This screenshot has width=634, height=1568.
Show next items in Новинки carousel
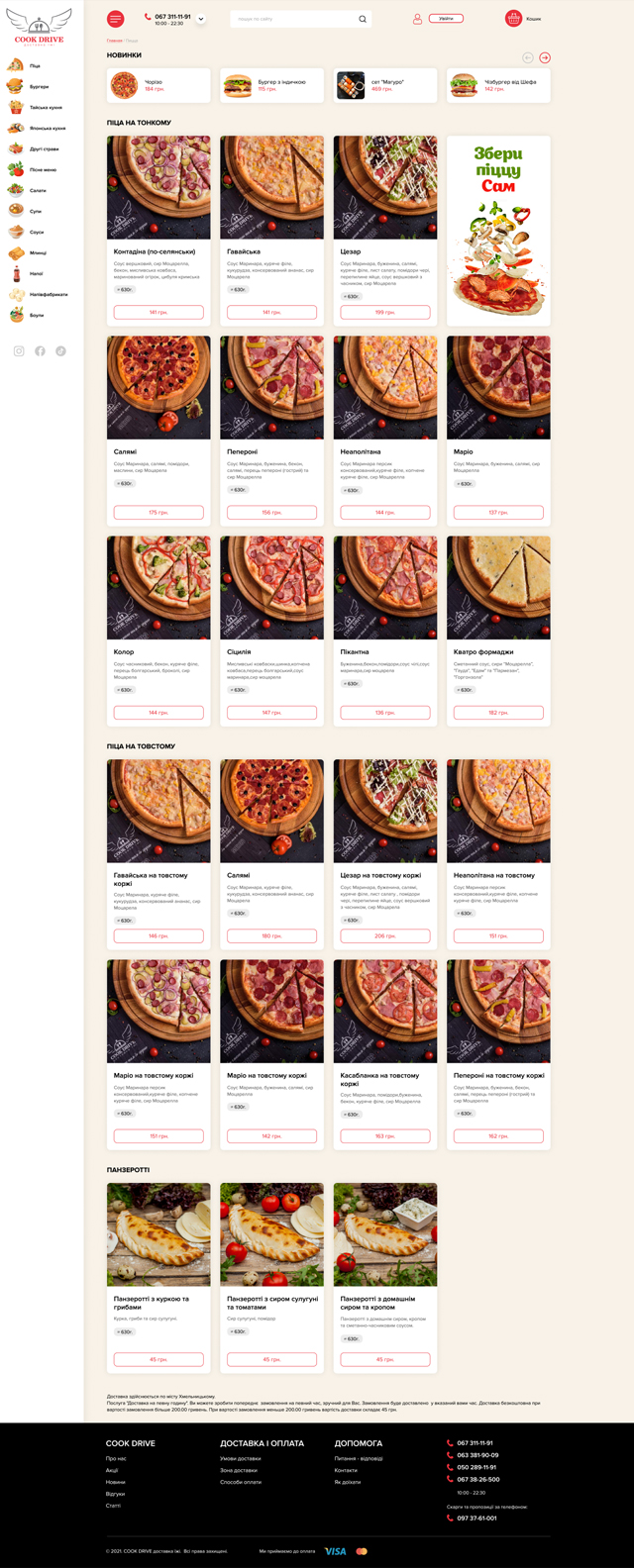(x=545, y=57)
